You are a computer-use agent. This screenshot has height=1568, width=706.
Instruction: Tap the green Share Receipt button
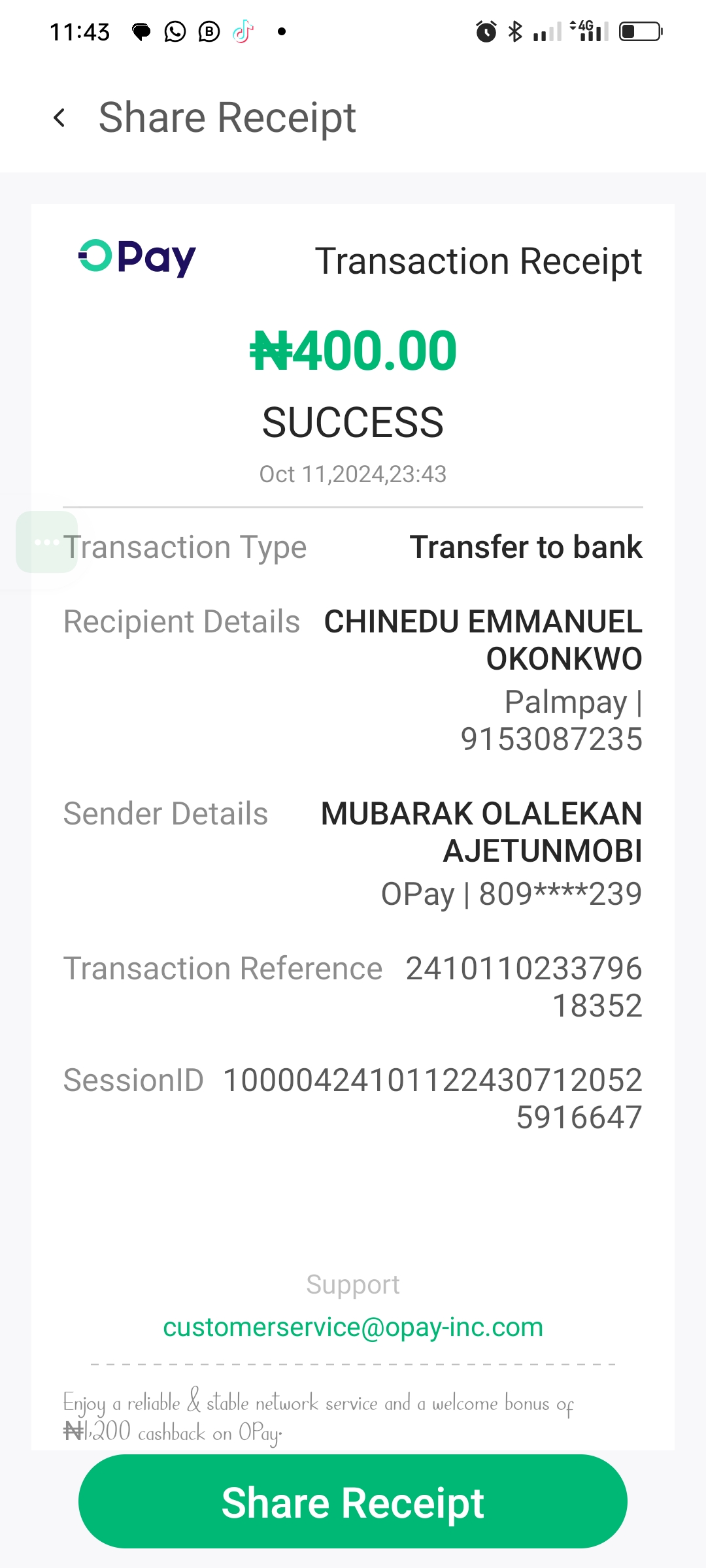(x=353, y=1502)
